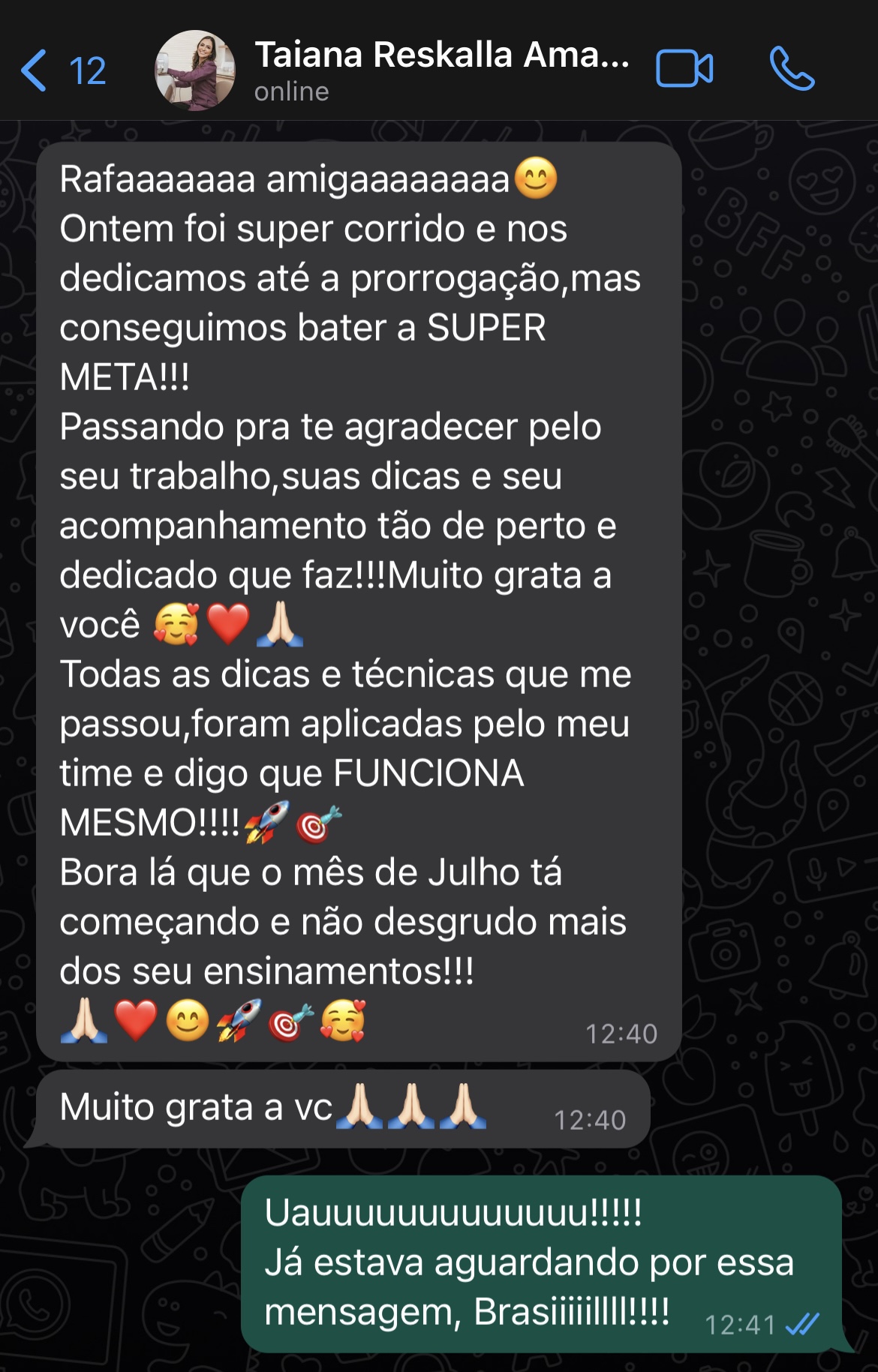
Task: Open Taiana Reskalla's profile photo
Action: [195, 71]
